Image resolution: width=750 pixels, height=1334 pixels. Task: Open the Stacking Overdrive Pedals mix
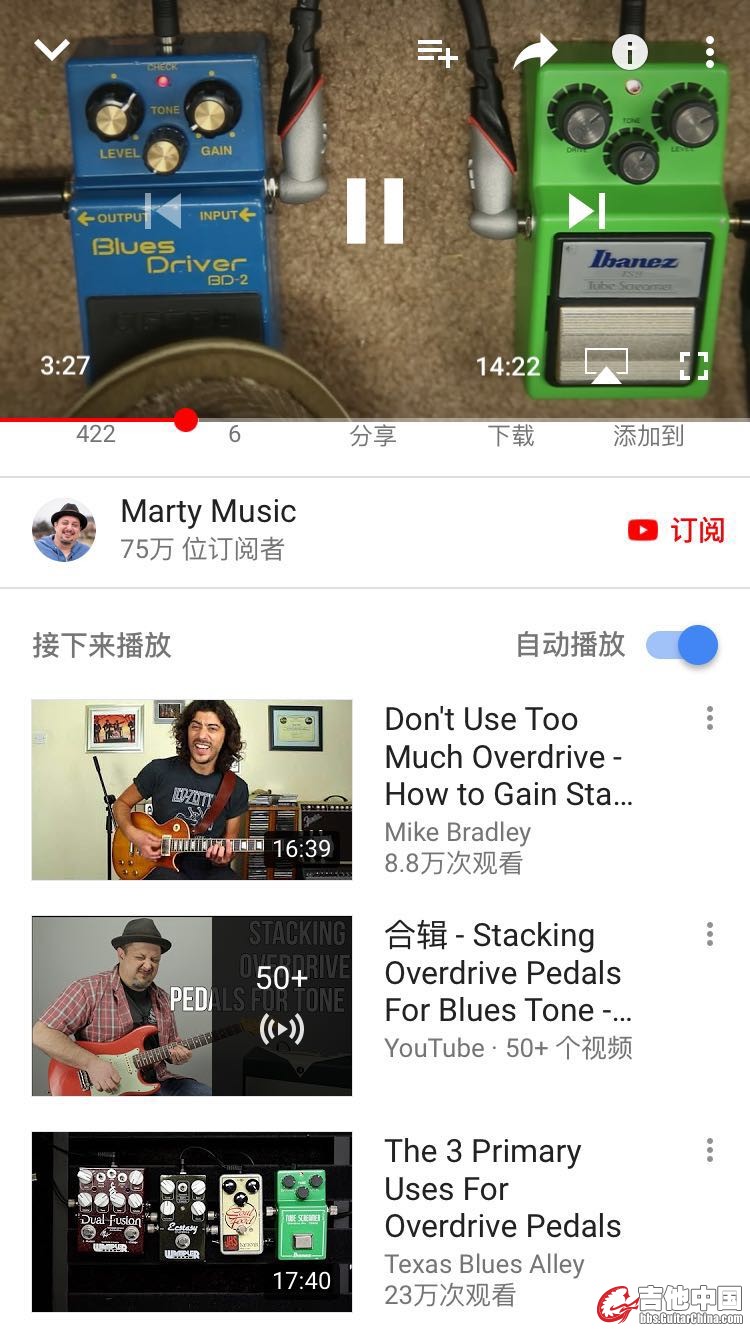(x=192, y=1006)
